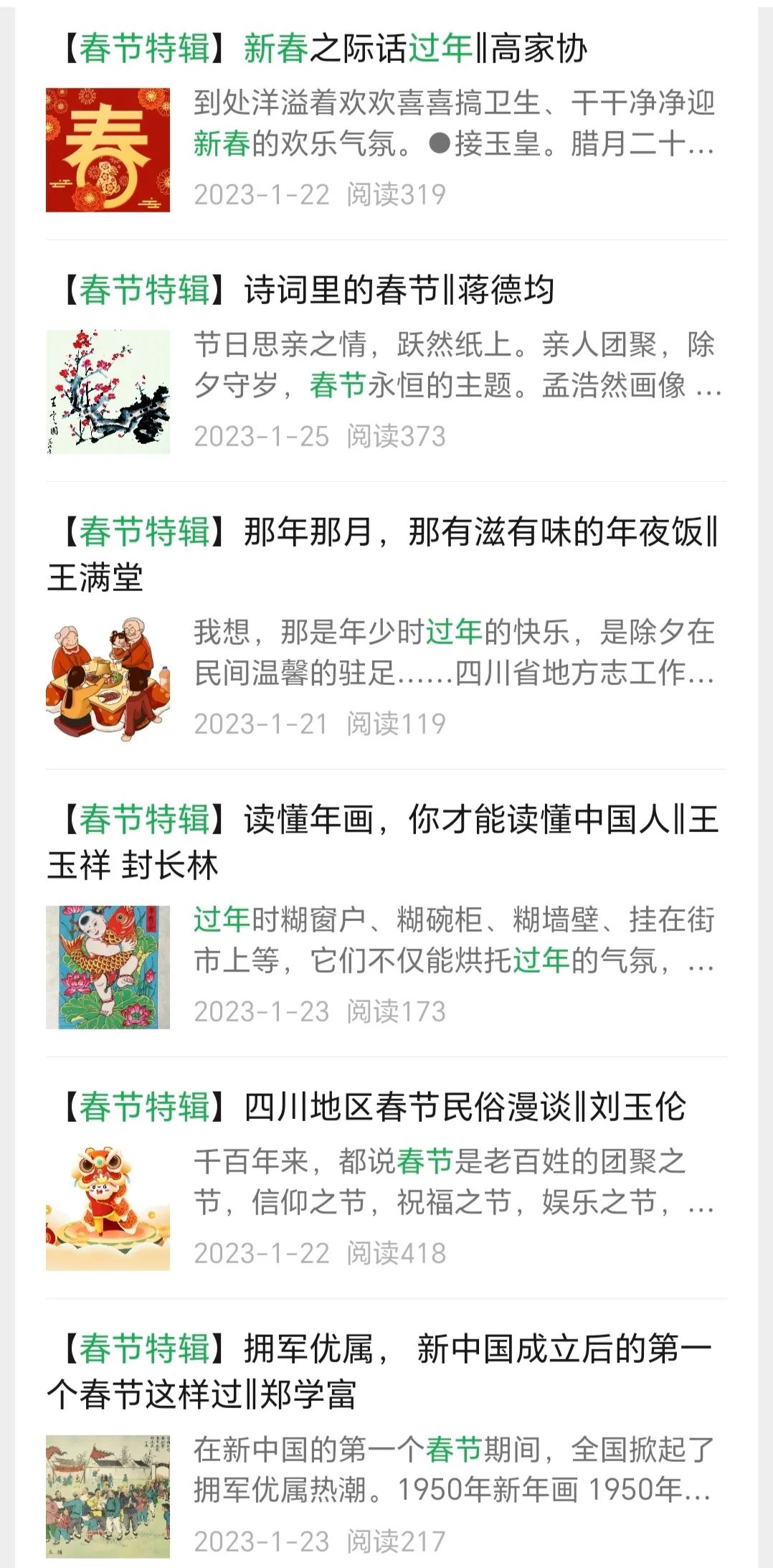Open article 那有滋有味的年夜饭 by 王满堂
The width and height of the screenshot is (773, 1568).
tap(384, 554)
